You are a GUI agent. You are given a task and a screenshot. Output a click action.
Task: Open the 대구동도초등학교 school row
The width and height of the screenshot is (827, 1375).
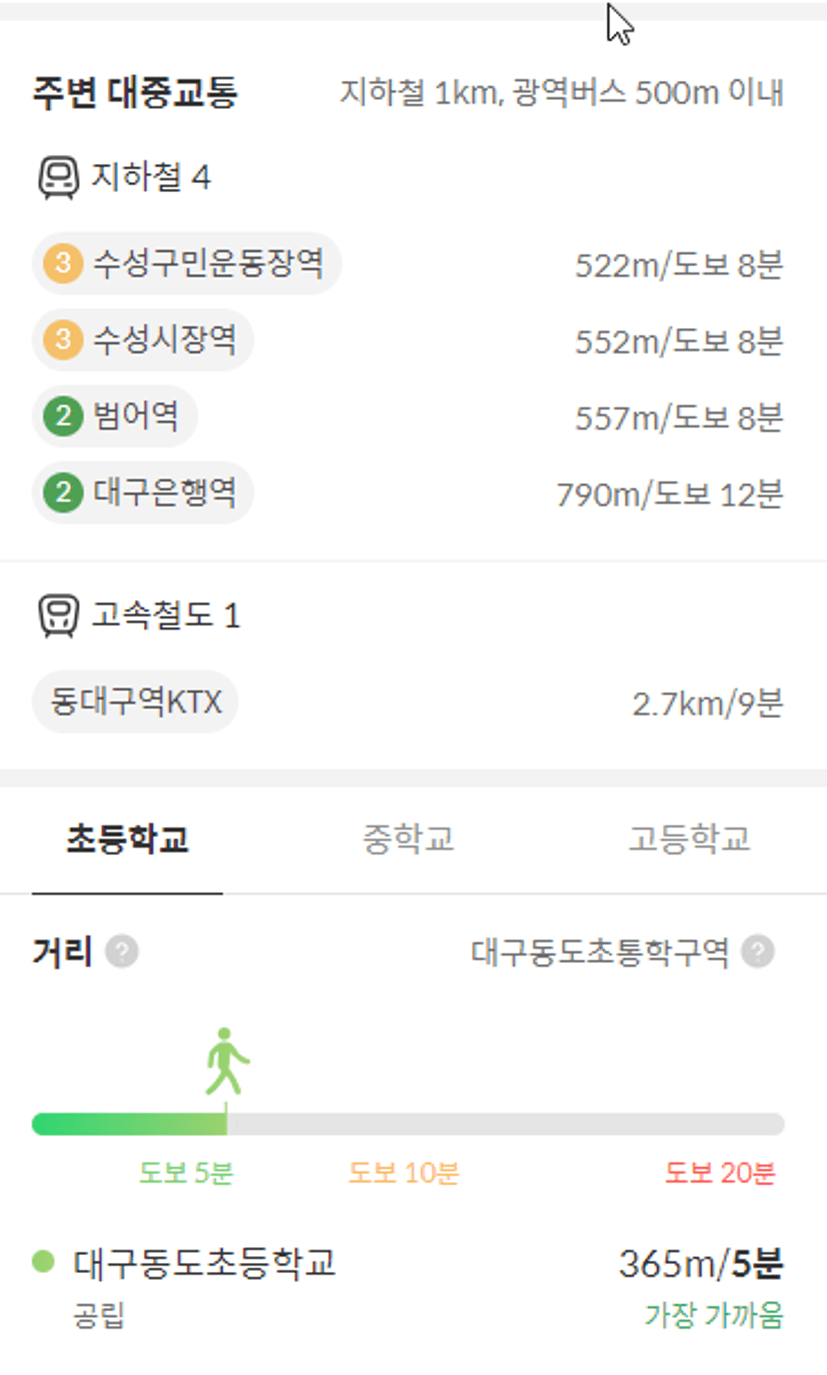[x=408, y=1287]
